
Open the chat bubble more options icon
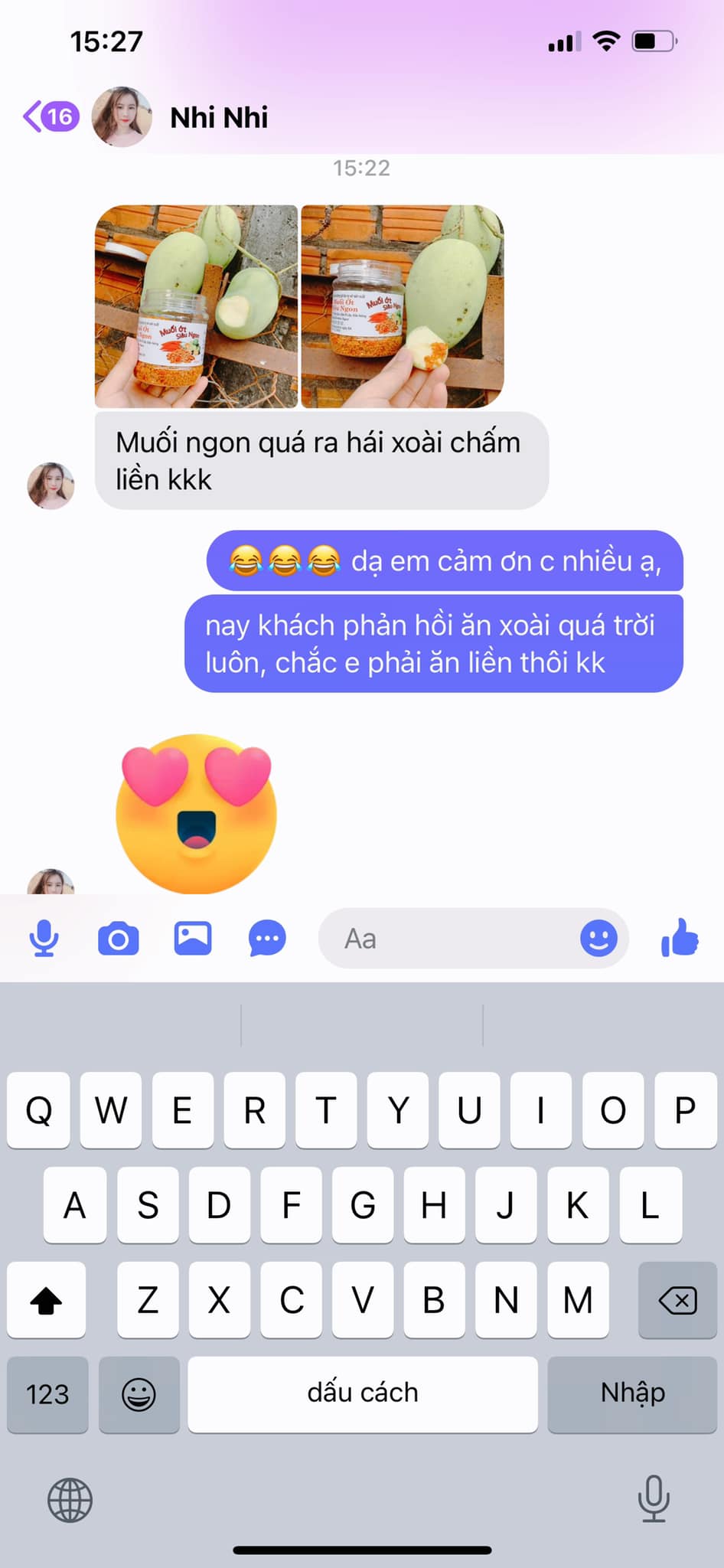tap(267, 939)
